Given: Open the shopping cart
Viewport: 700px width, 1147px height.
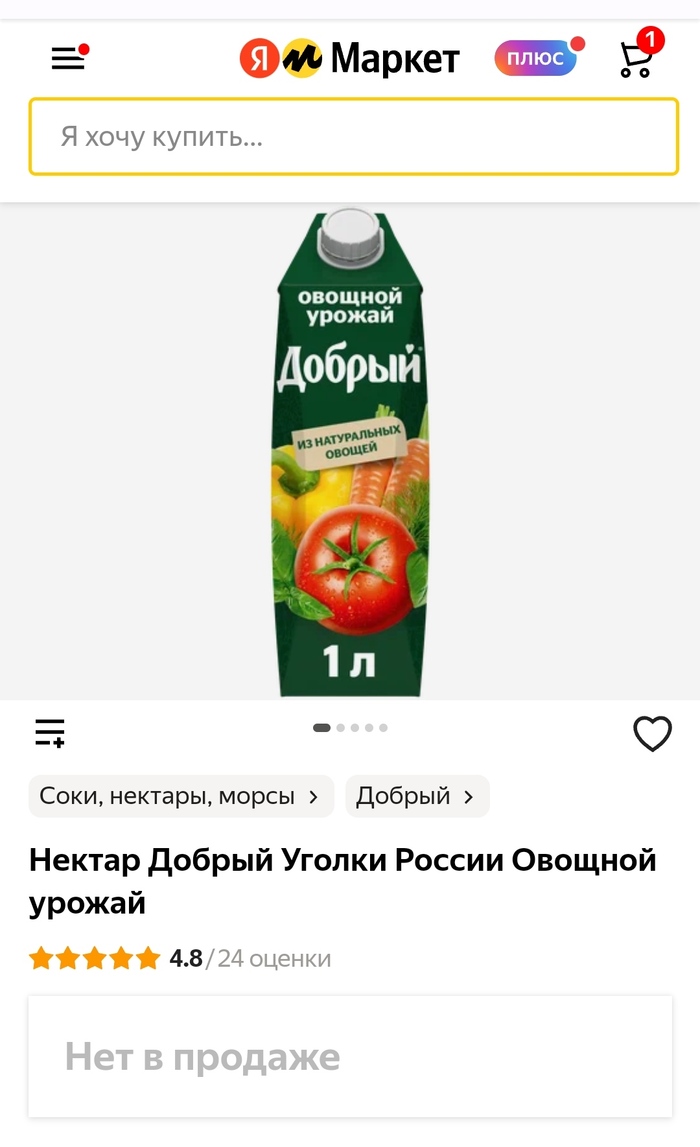Looking at the screenshot, I should coord(636,59).
